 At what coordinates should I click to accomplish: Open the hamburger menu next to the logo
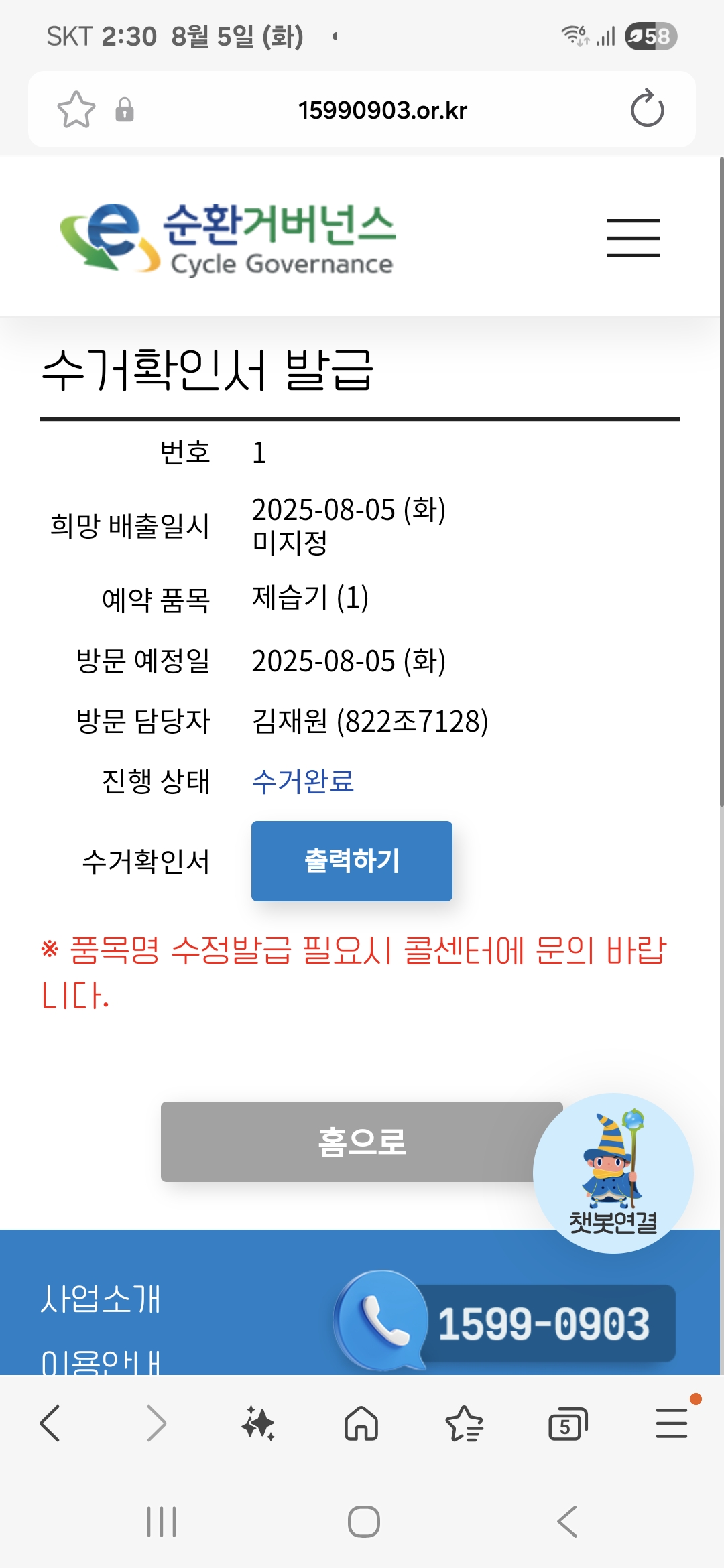point(633,238)
